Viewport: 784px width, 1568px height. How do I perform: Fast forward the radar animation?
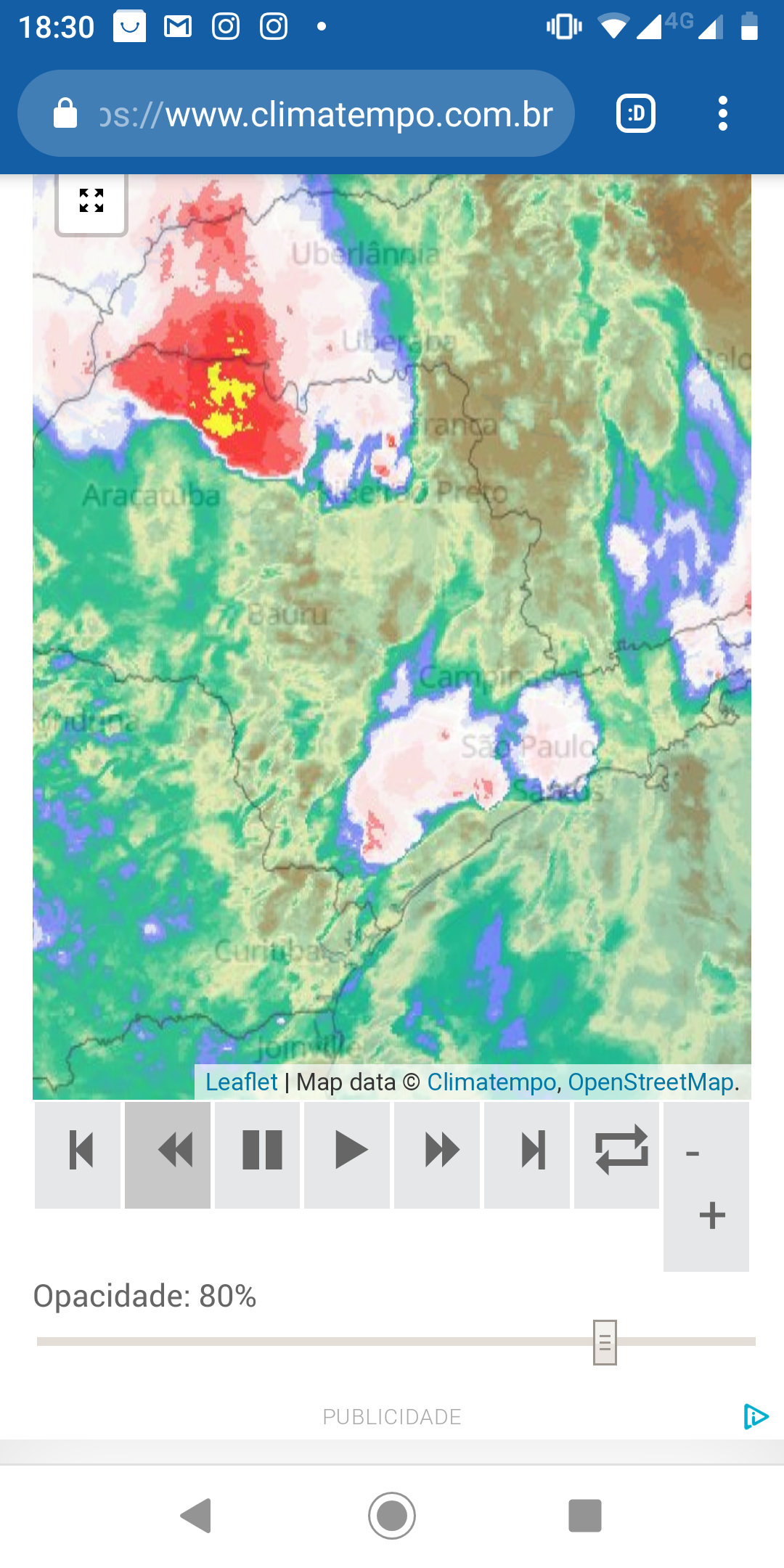[x=437, y=1154]
